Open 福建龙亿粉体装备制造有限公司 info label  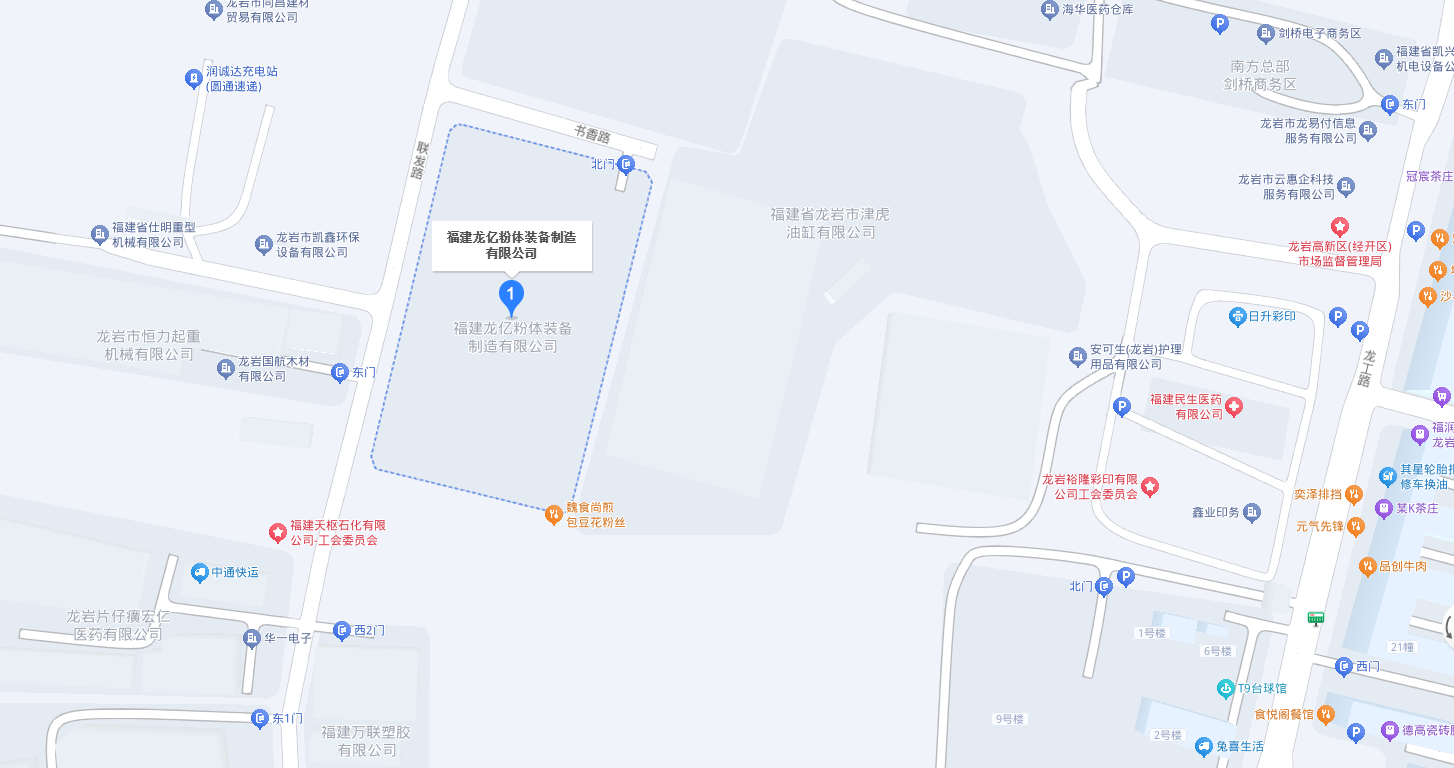[x=511, y=245]
